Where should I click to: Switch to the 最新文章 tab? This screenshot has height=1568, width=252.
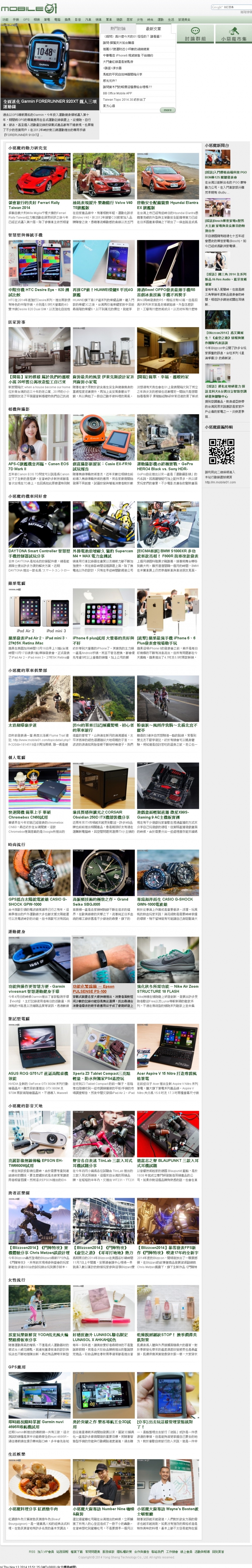pos(153,29)
